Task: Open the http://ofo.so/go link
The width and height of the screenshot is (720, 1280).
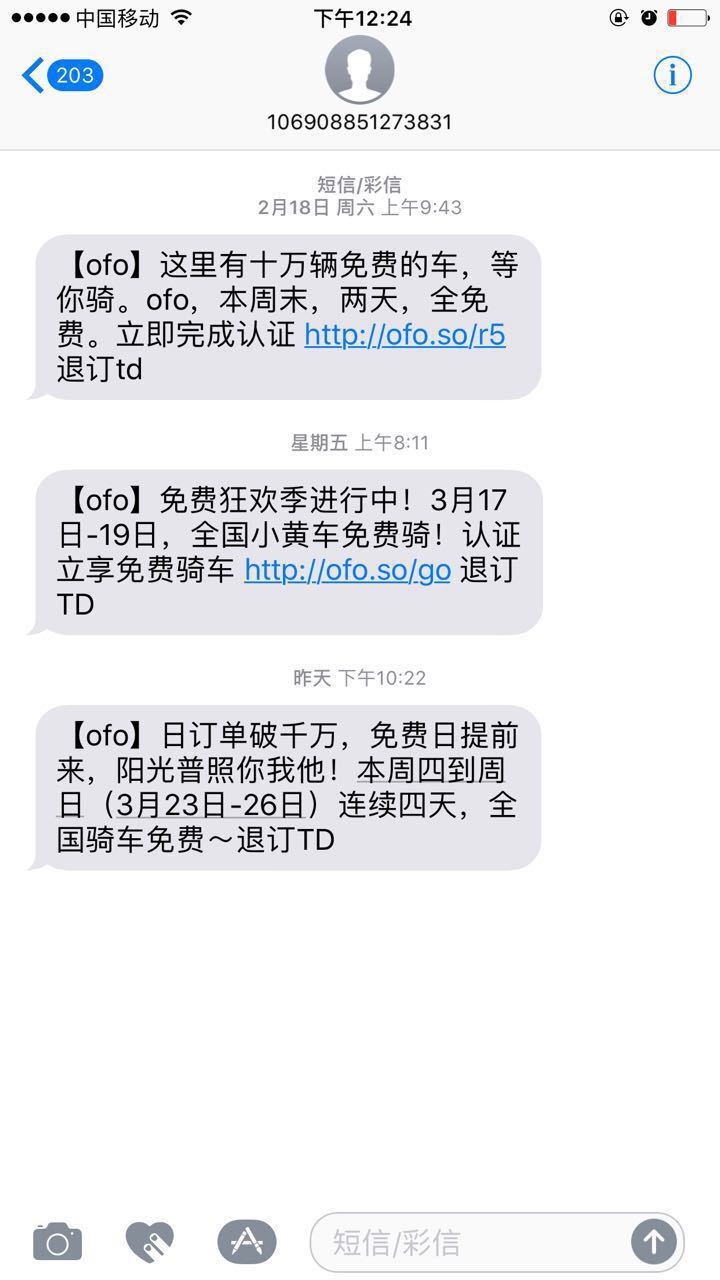Action: point(348,570)
